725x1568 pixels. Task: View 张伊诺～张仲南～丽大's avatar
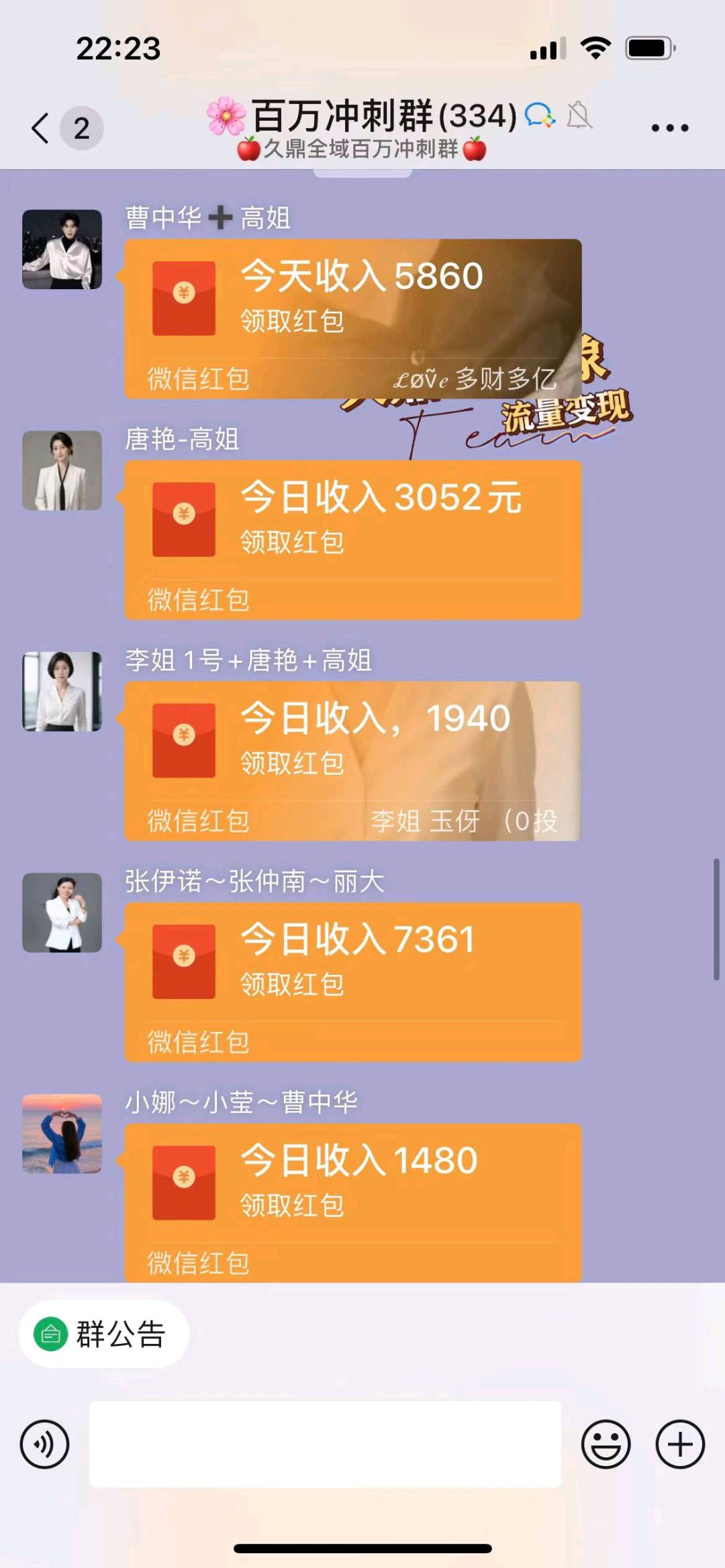62,912
